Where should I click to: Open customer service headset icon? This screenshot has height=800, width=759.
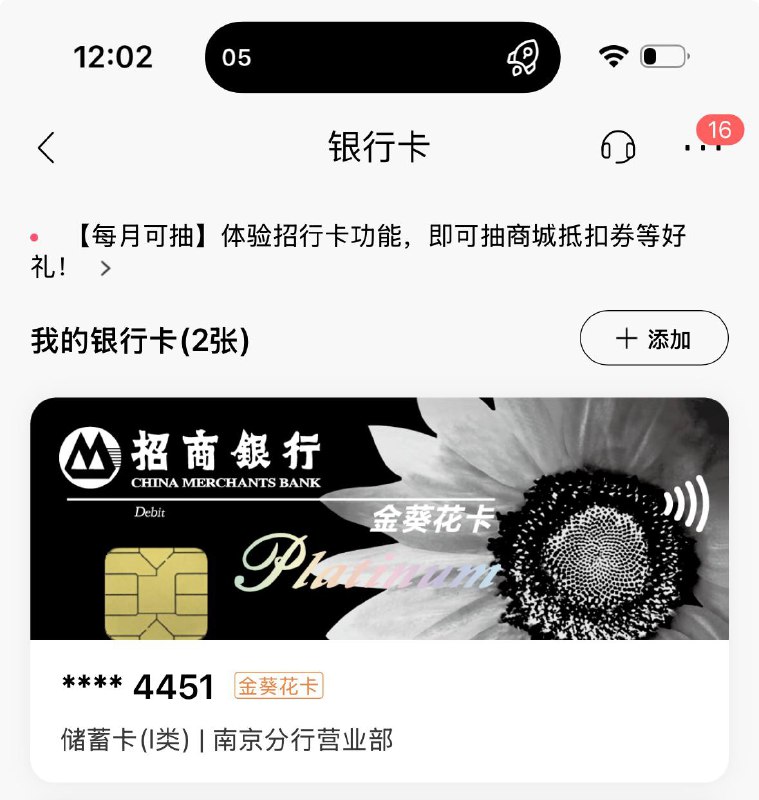click(616, 147)
